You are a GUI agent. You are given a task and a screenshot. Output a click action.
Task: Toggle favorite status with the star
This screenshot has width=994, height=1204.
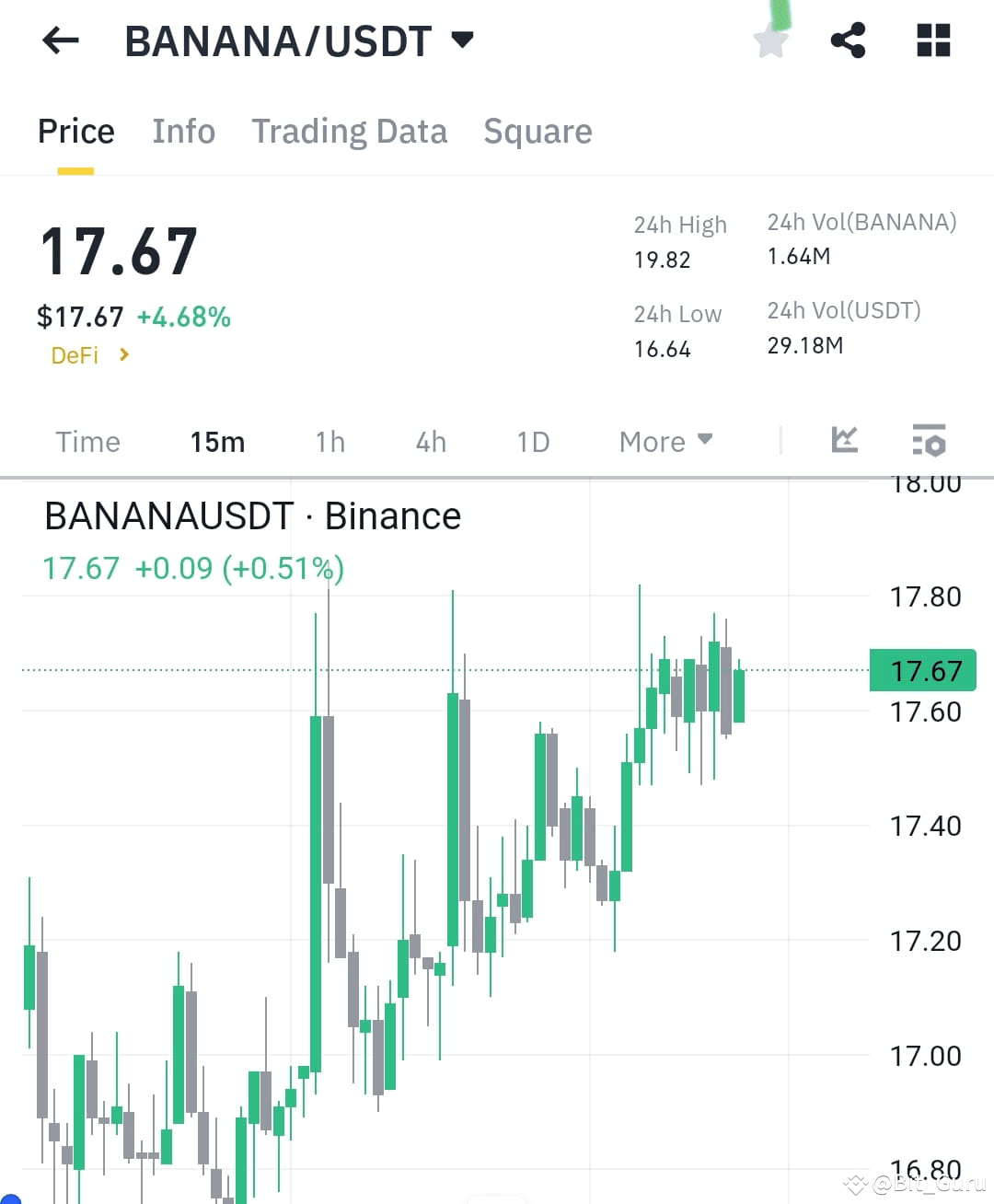coord(771,41)
